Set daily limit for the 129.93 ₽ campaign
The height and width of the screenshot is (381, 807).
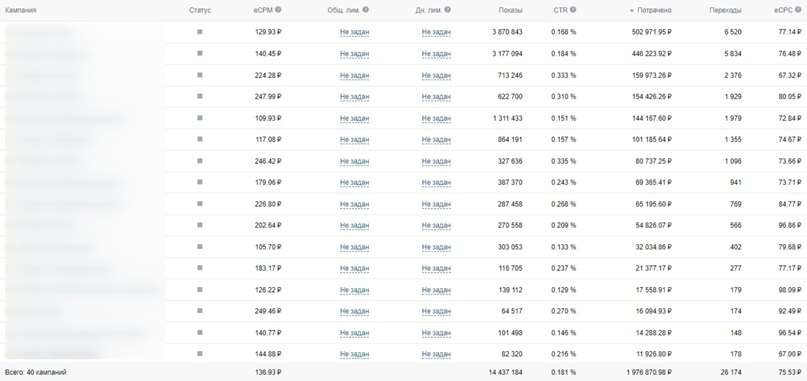coord(436,32)
